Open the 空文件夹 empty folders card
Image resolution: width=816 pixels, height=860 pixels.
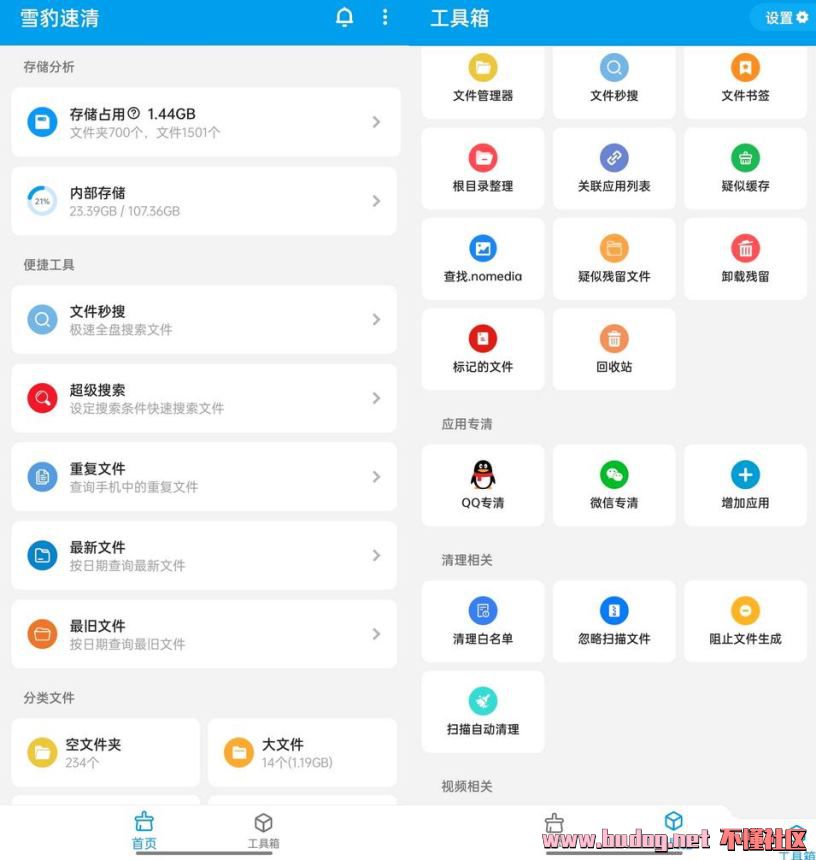[x=105, y=752]
